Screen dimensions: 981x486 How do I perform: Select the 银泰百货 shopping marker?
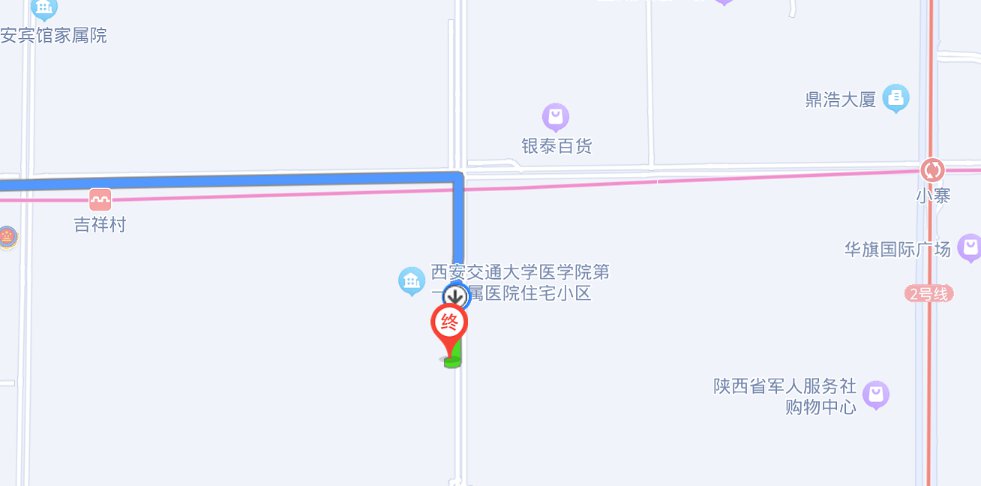556,116
